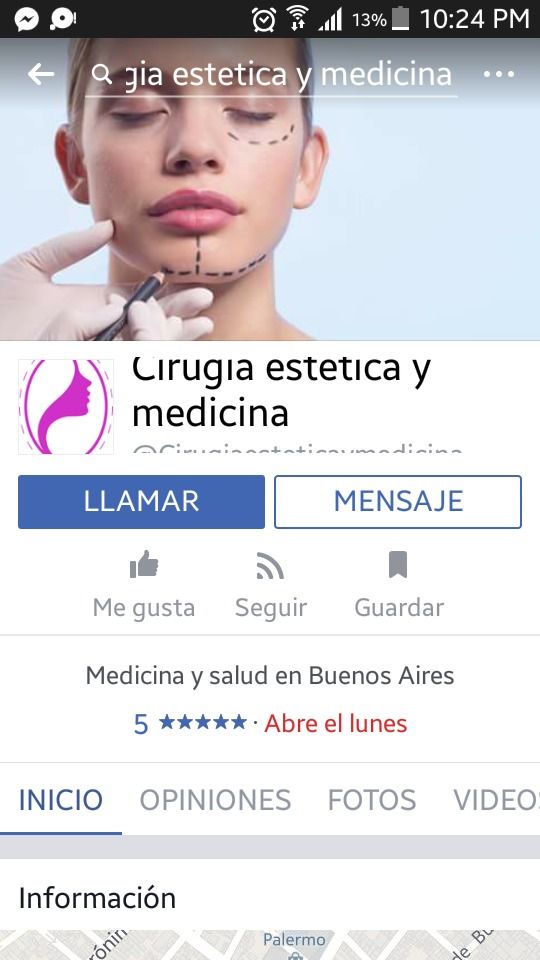The width and height of the screenshot is (540, 960).
Task: Call the page with LLAMAR
Action: (141, 501)
